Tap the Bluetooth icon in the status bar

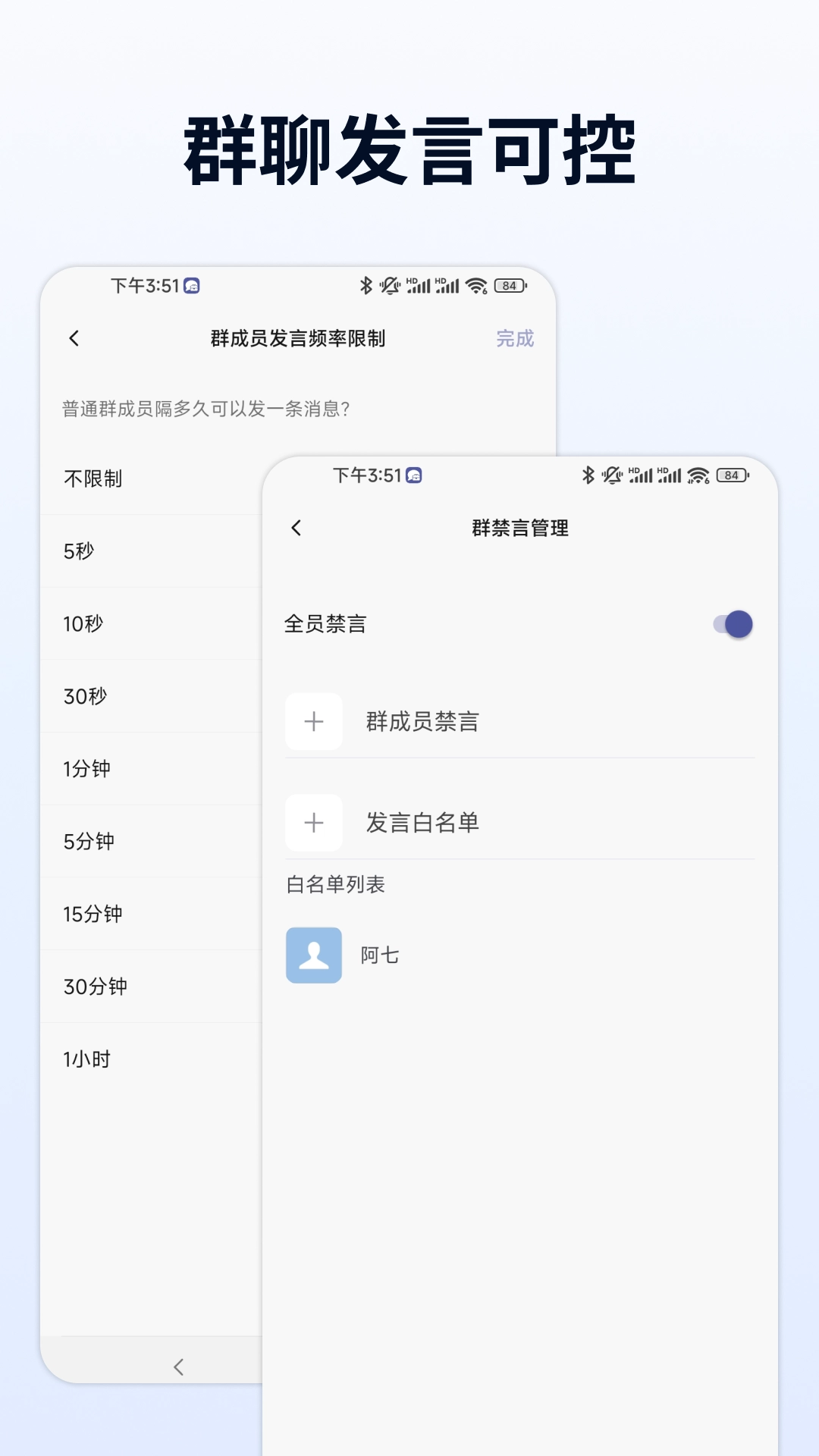[588, 474]
